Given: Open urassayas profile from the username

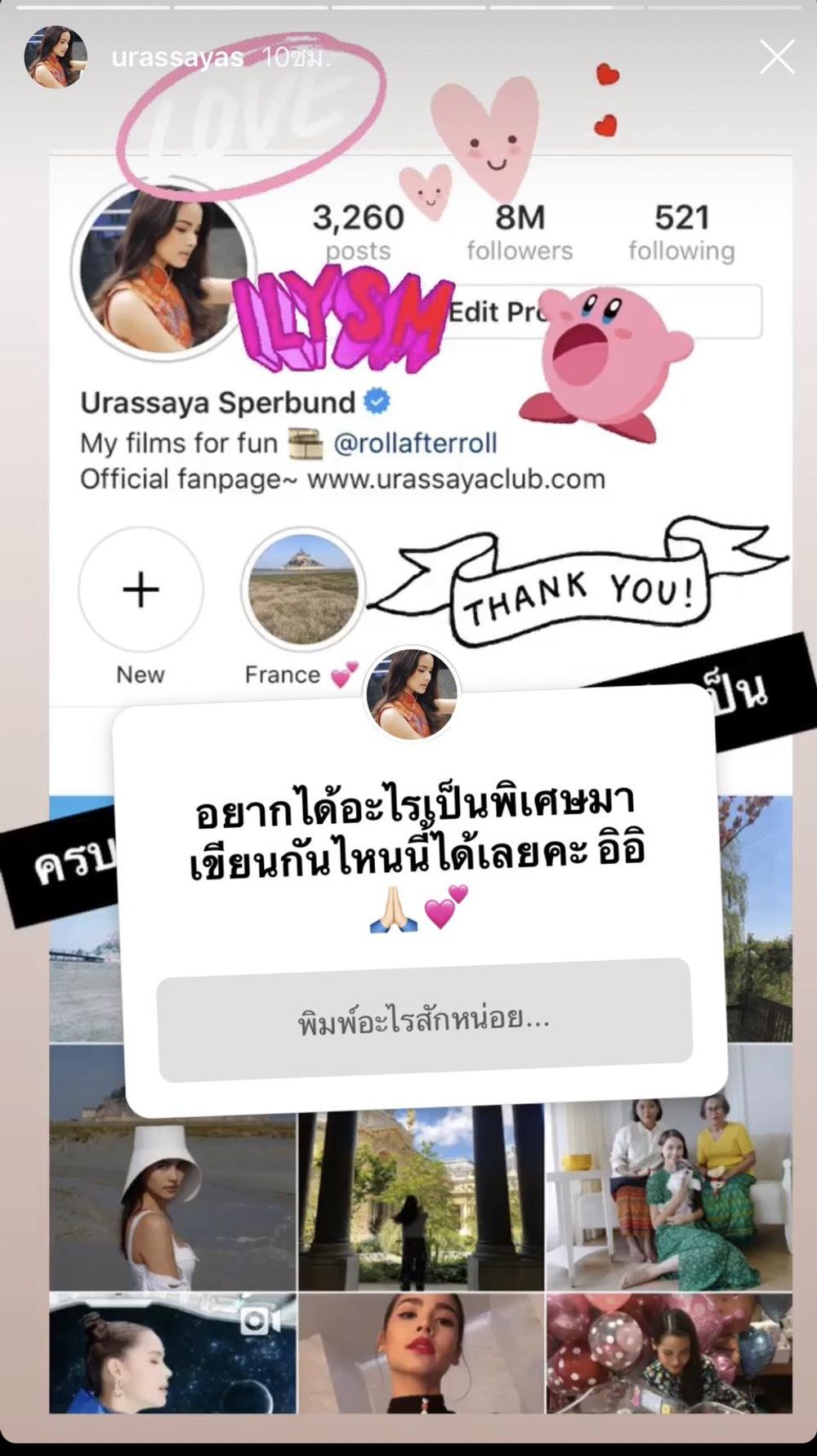Looking at the screenshot, I should [177, 58].
